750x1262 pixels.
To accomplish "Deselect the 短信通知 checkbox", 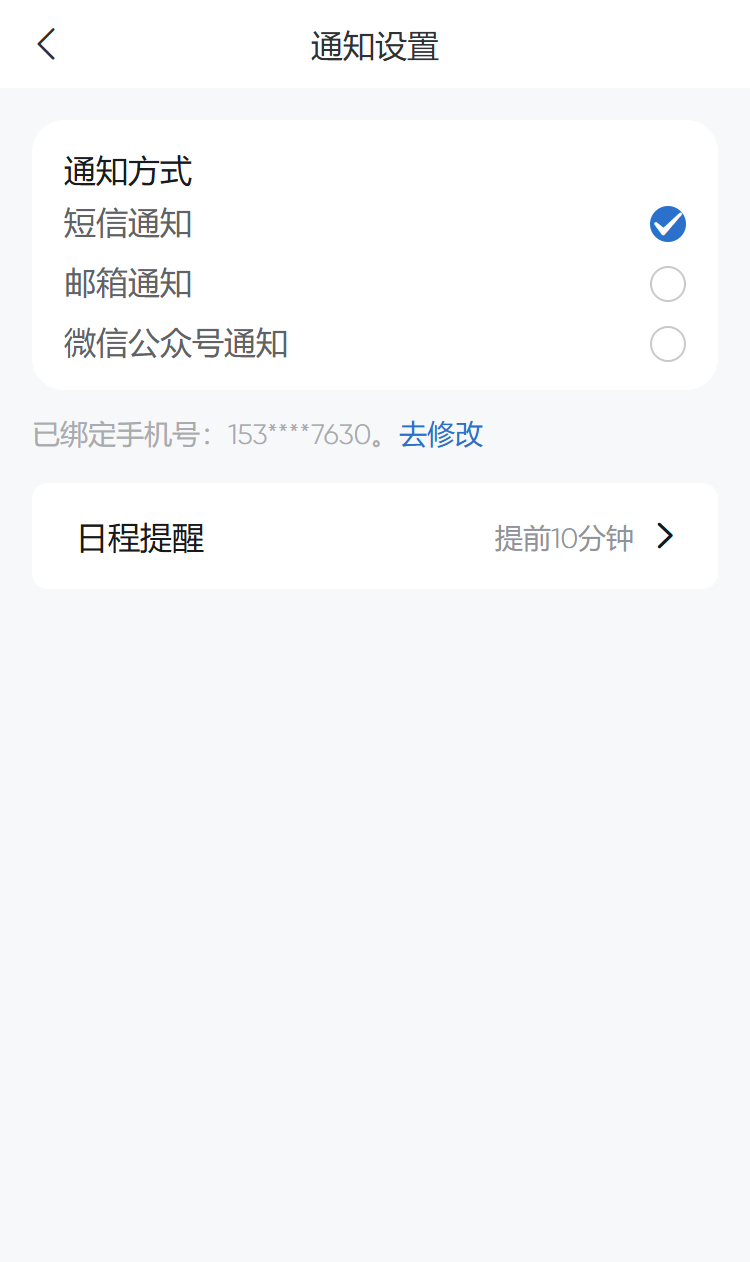I will 667,224.
